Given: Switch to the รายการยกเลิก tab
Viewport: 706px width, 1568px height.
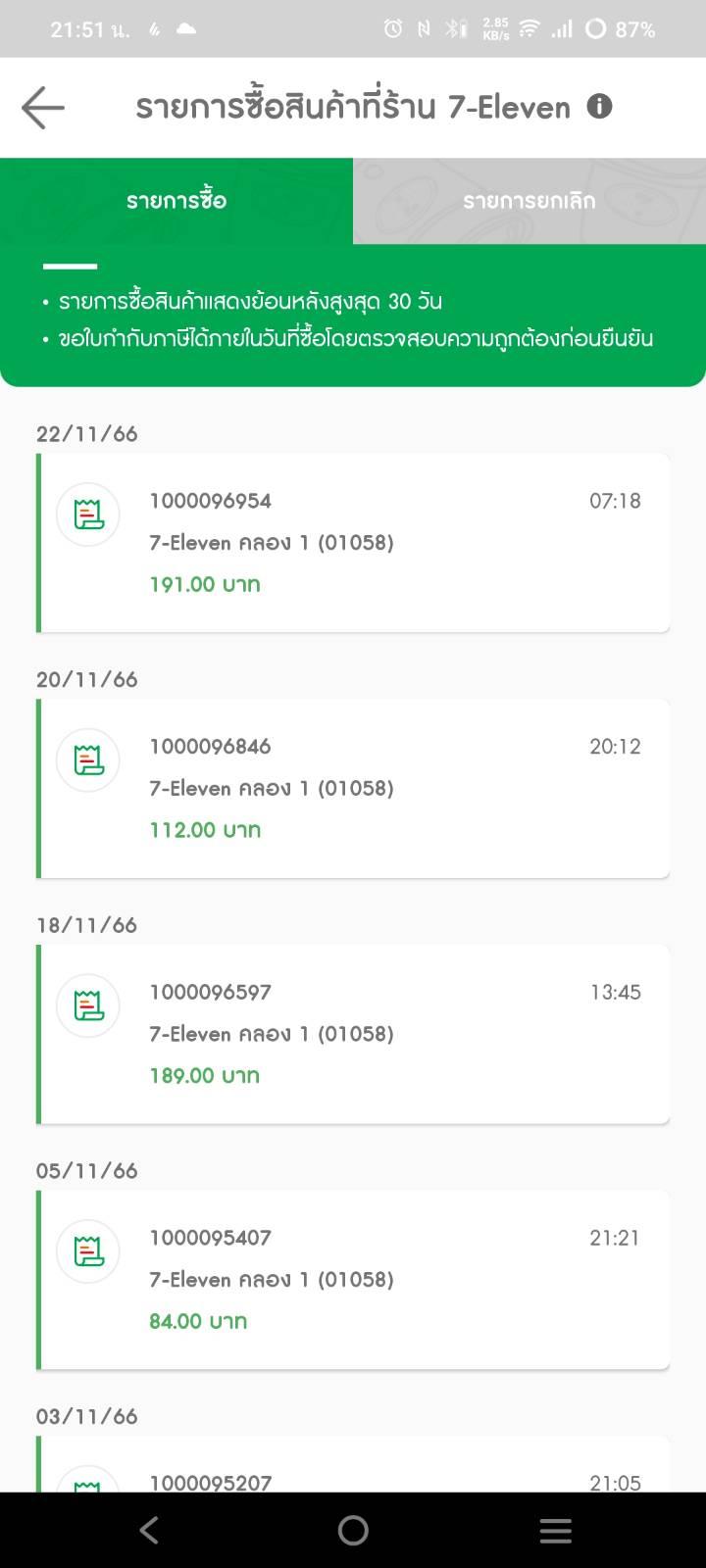Looking at the screenshot, I should pos(529,201).
